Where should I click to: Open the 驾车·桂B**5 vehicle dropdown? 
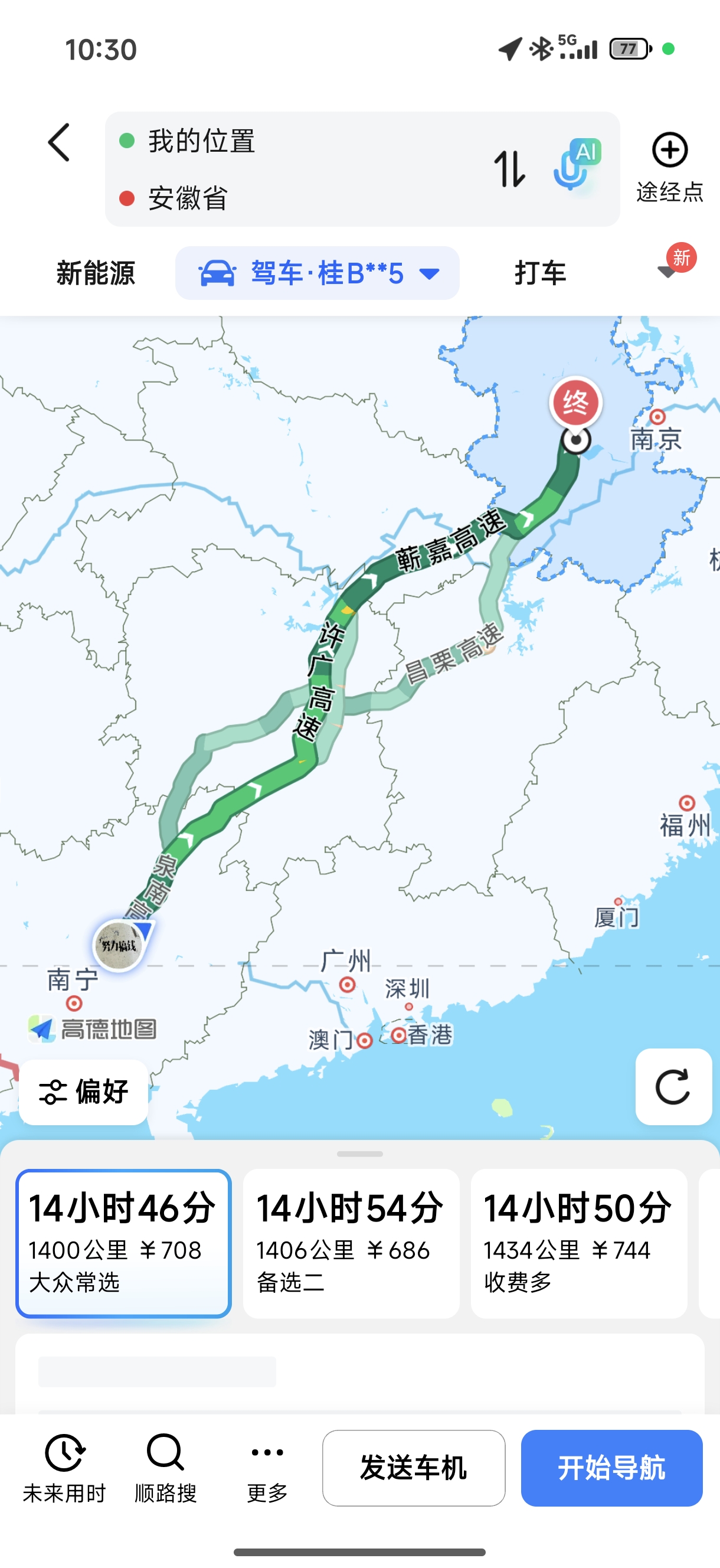tap(317, 273)
